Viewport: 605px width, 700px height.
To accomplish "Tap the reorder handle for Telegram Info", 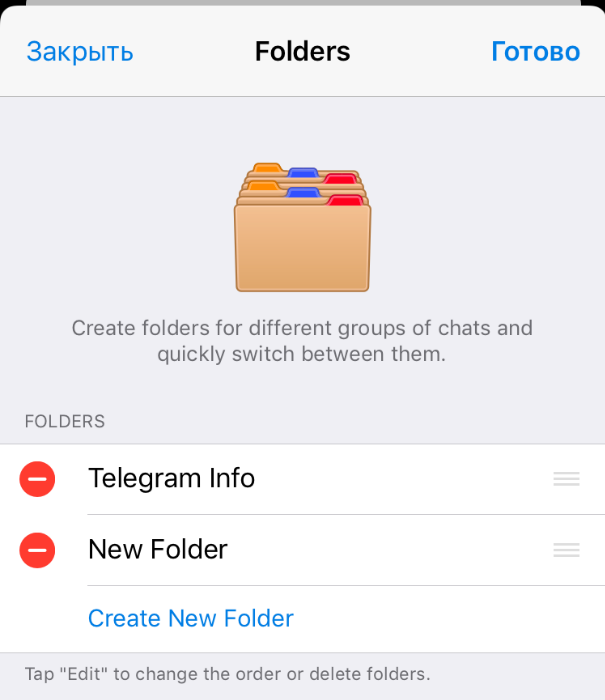I will [x=566, y=479].
